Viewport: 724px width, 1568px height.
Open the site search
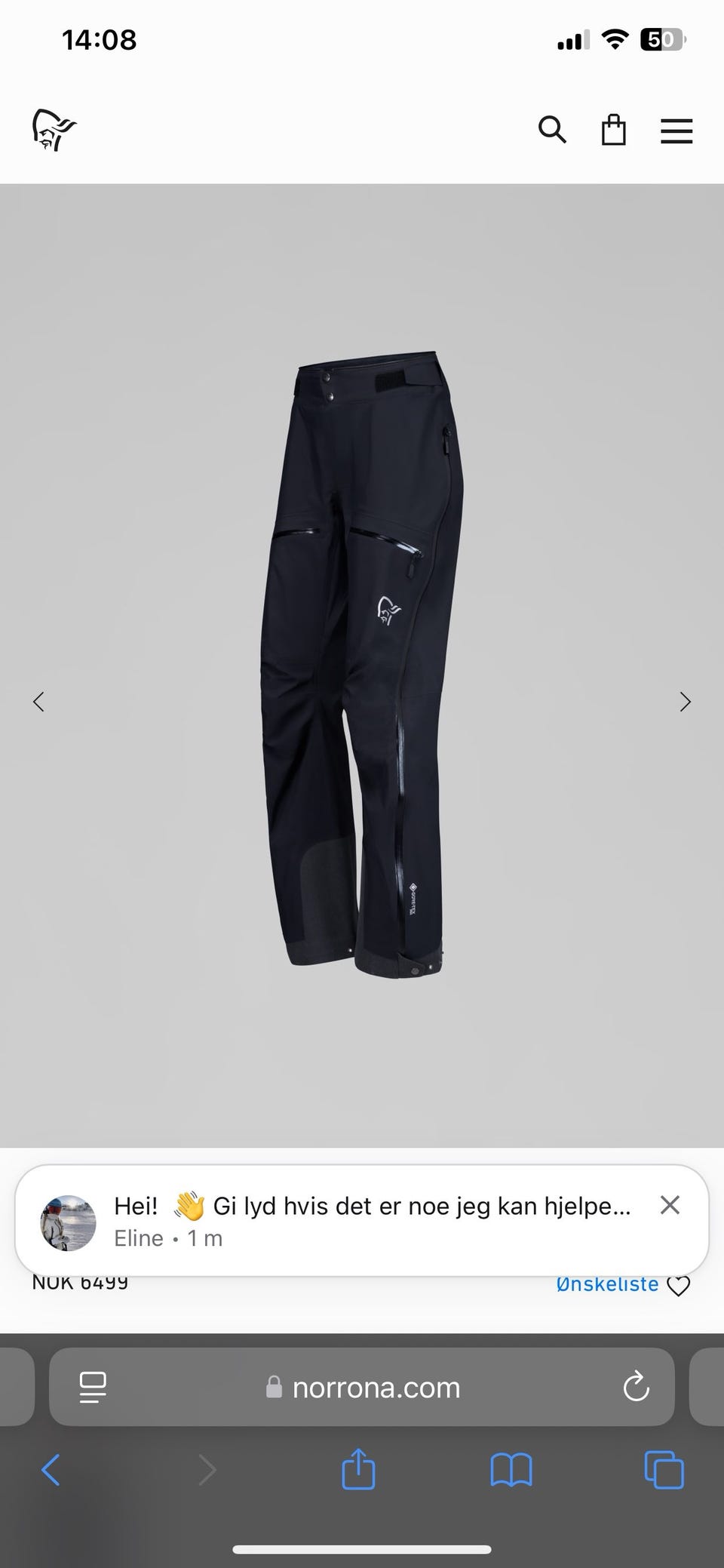[552, 131]
